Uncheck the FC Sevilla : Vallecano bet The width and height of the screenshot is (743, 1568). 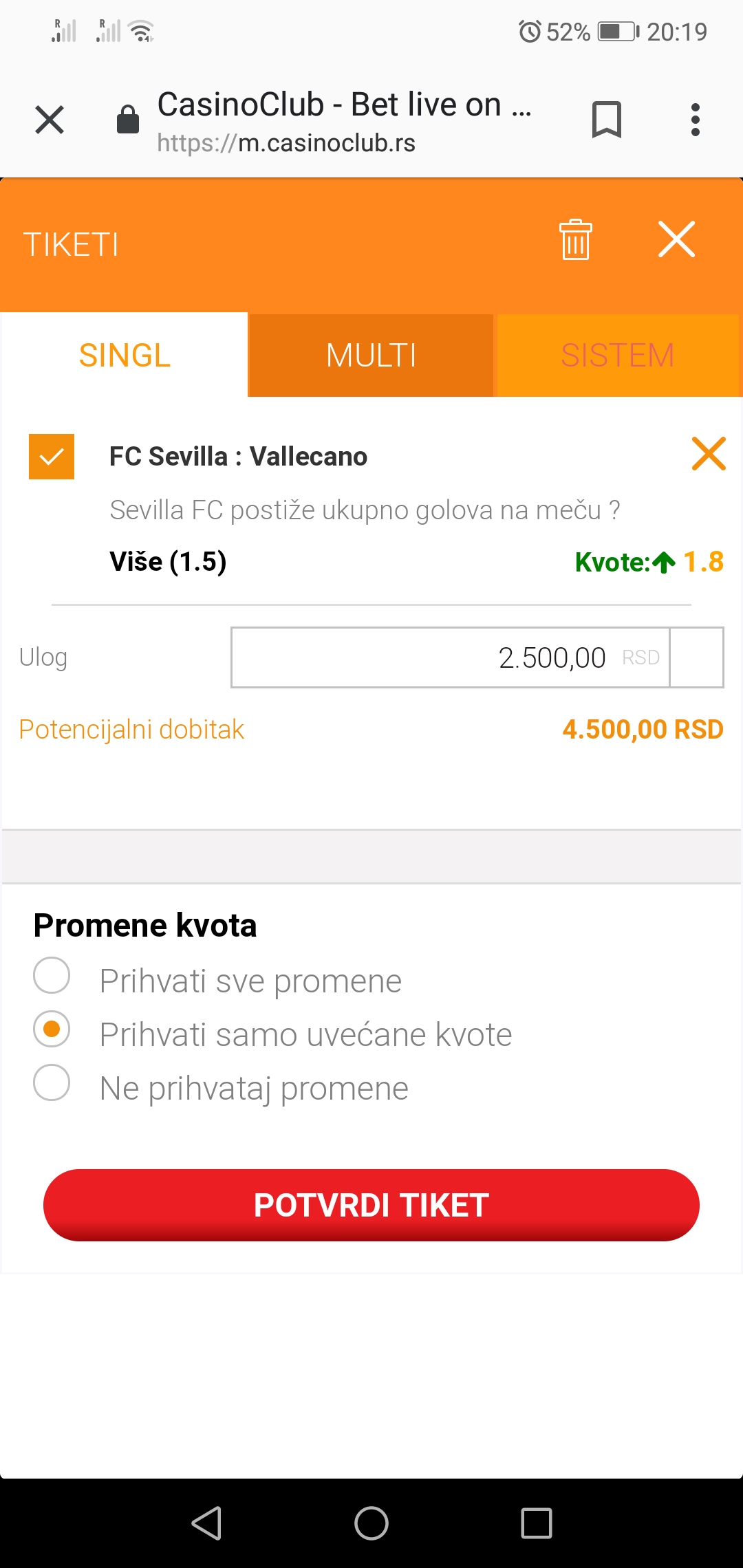(52, 457)
